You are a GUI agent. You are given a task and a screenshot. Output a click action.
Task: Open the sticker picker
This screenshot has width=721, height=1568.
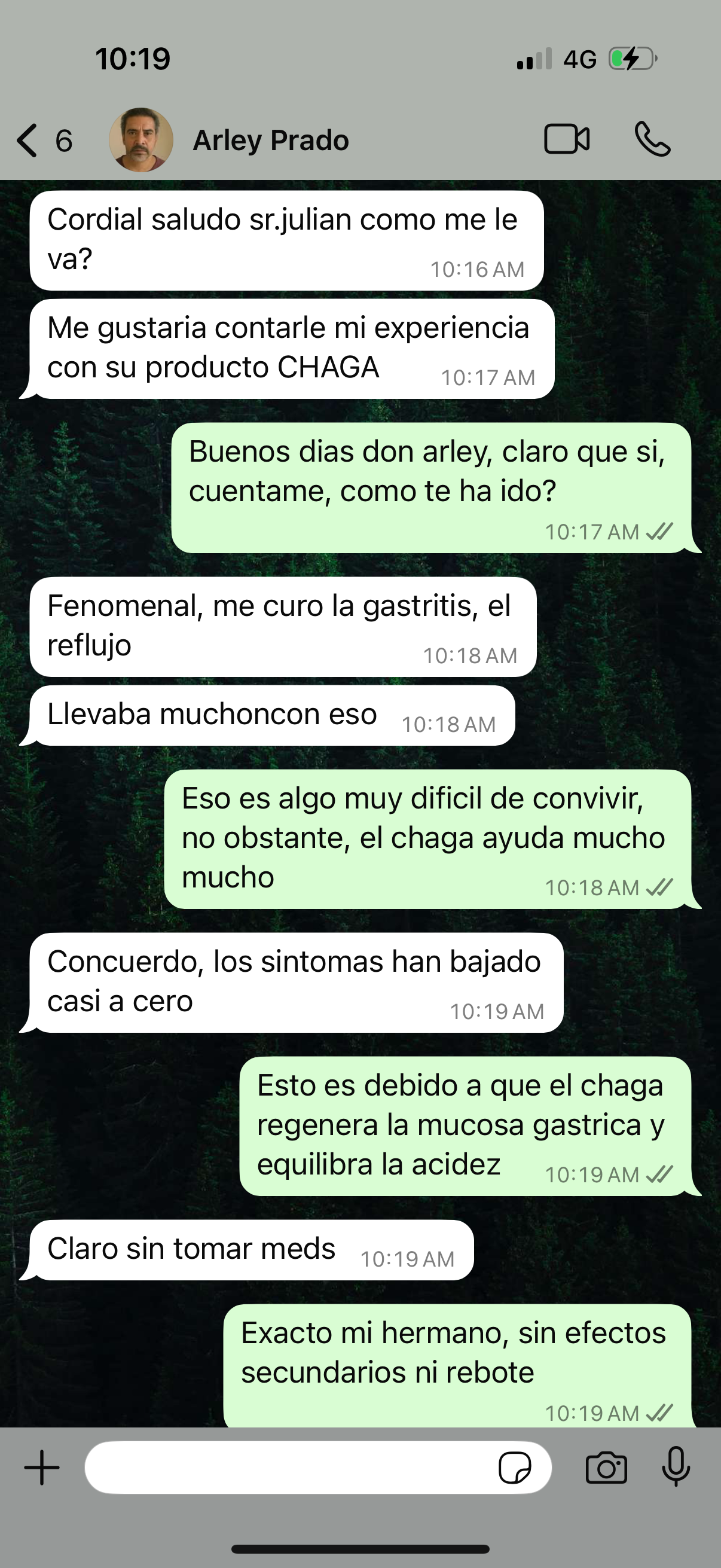515,1468
